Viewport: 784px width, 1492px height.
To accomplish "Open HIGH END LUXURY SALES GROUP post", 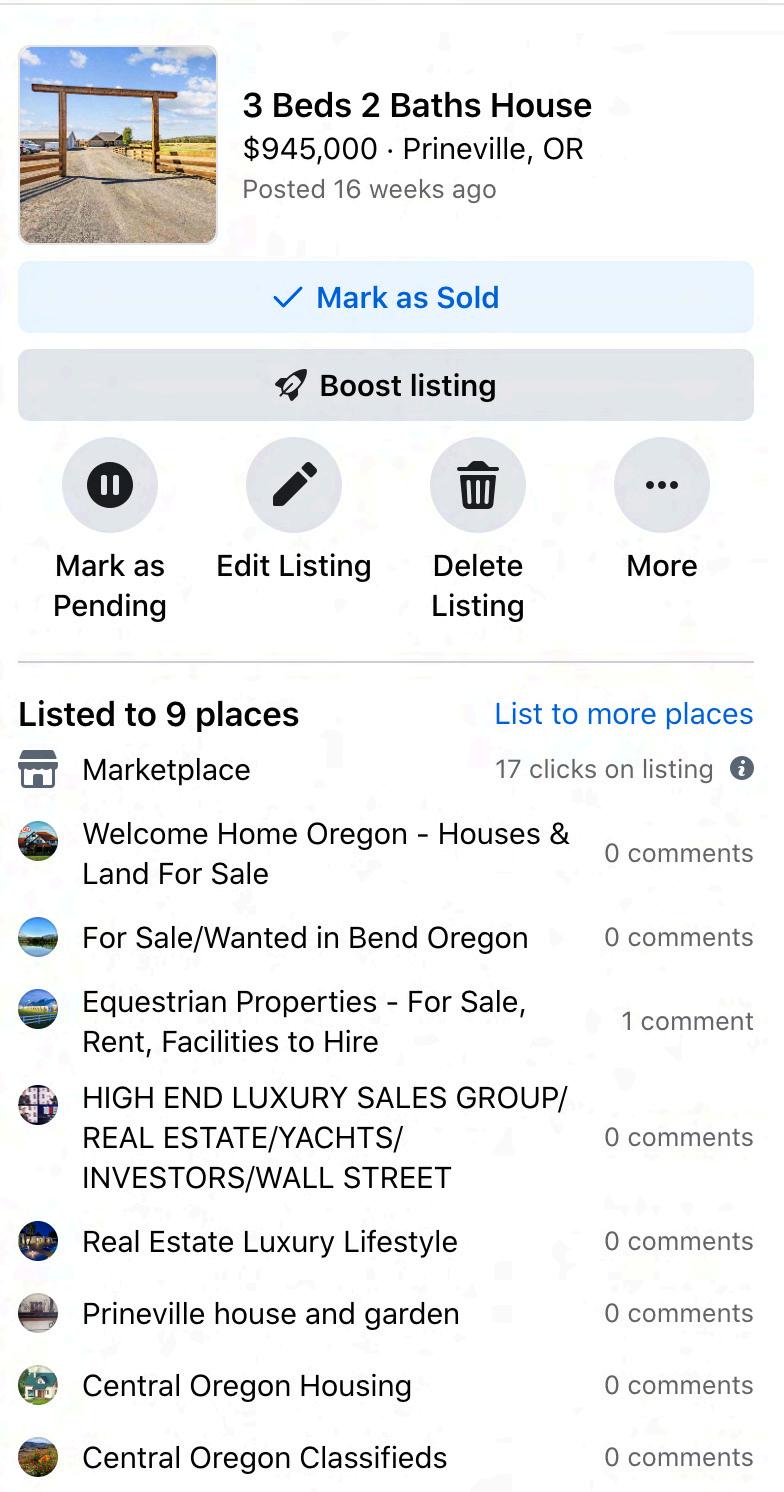I will click(324, 1138).
